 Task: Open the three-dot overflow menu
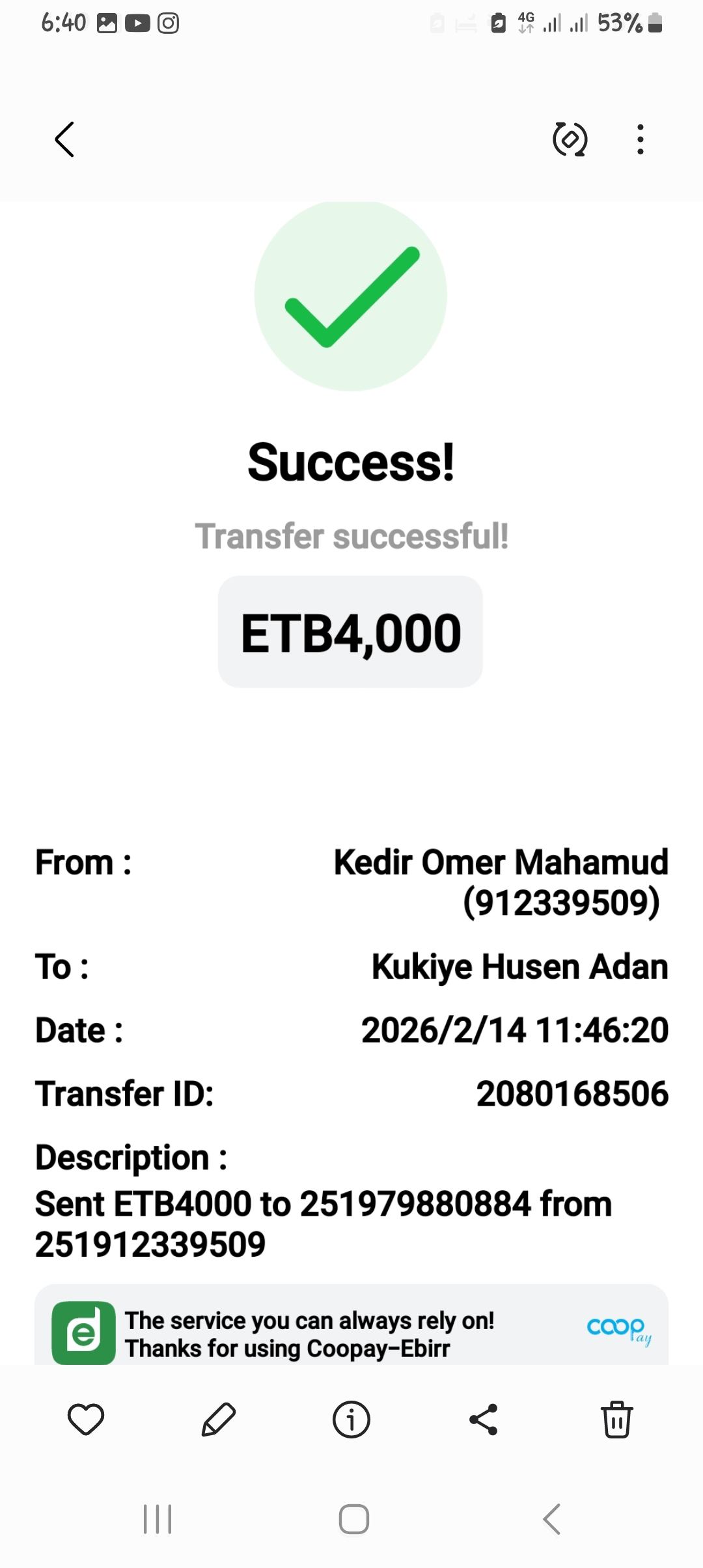pos(641,139)
